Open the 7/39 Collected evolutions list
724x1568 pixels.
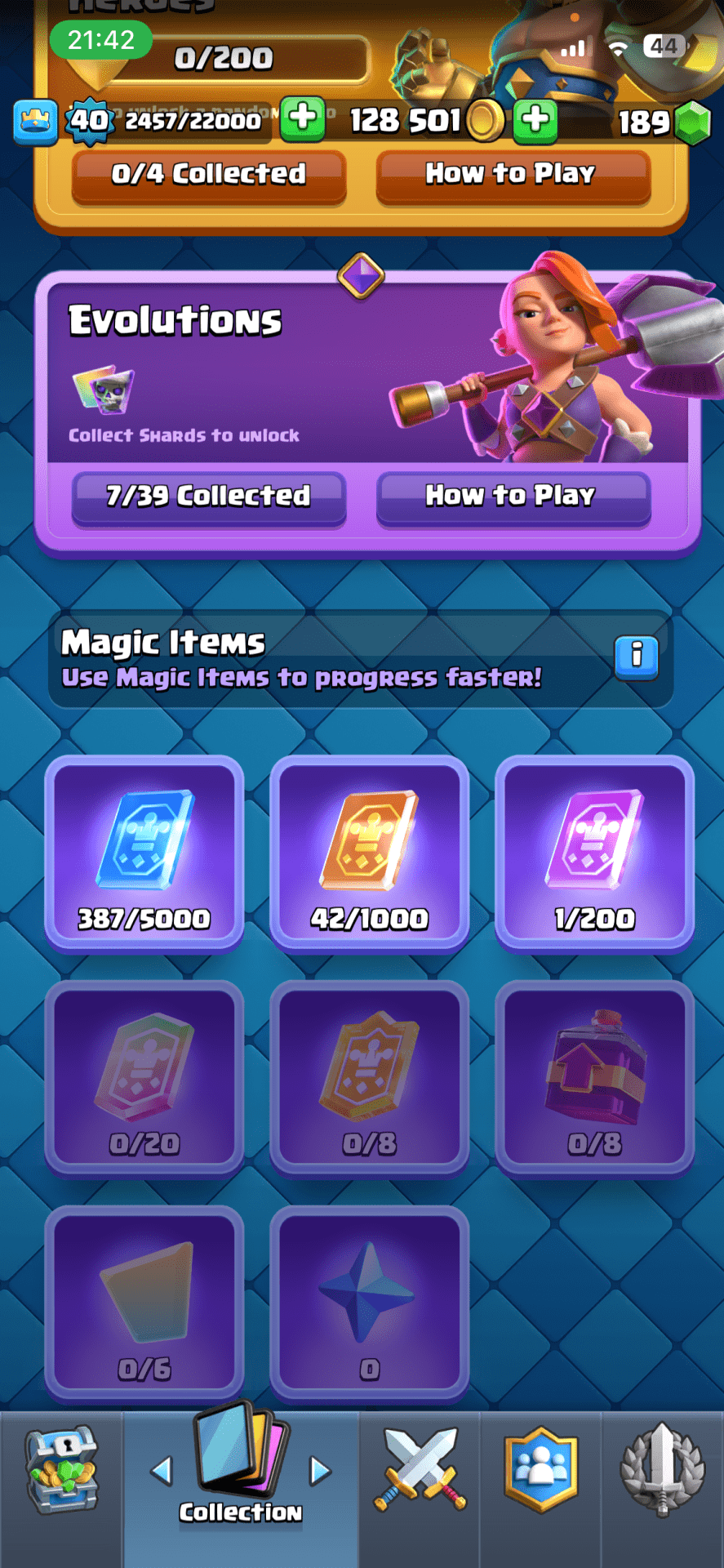(x=209, y=497)
